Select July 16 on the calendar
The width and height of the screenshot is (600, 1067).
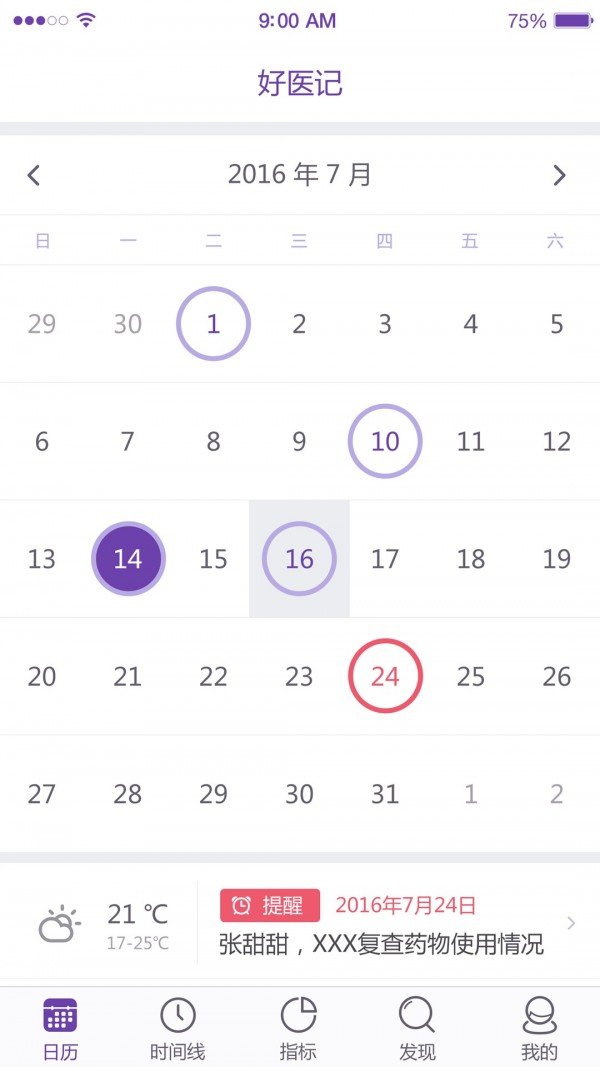click(299, 559)
